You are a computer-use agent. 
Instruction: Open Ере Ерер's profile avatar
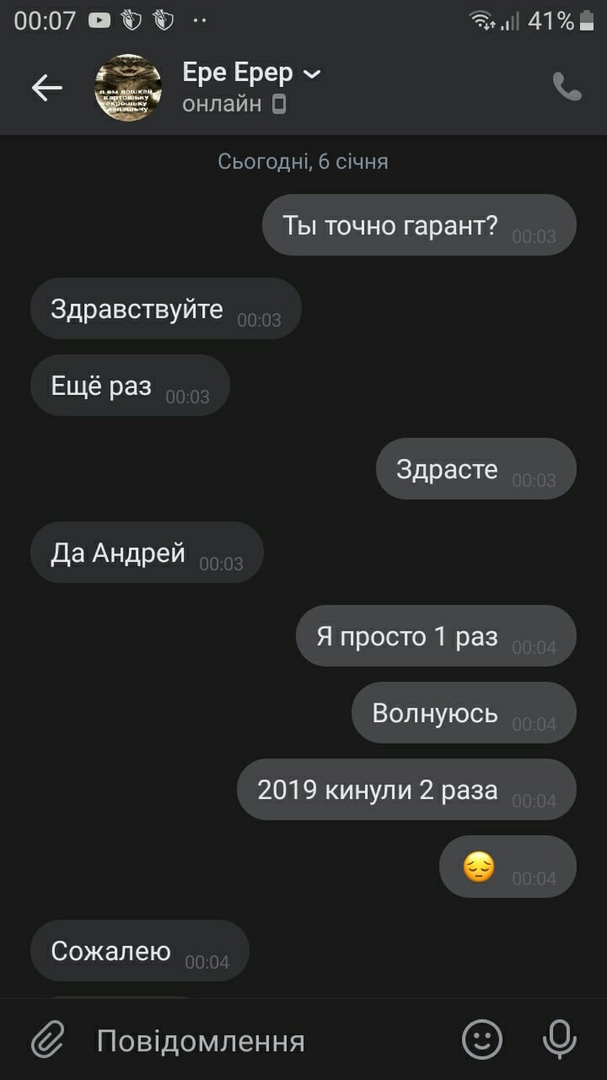[x=128, y=88]
